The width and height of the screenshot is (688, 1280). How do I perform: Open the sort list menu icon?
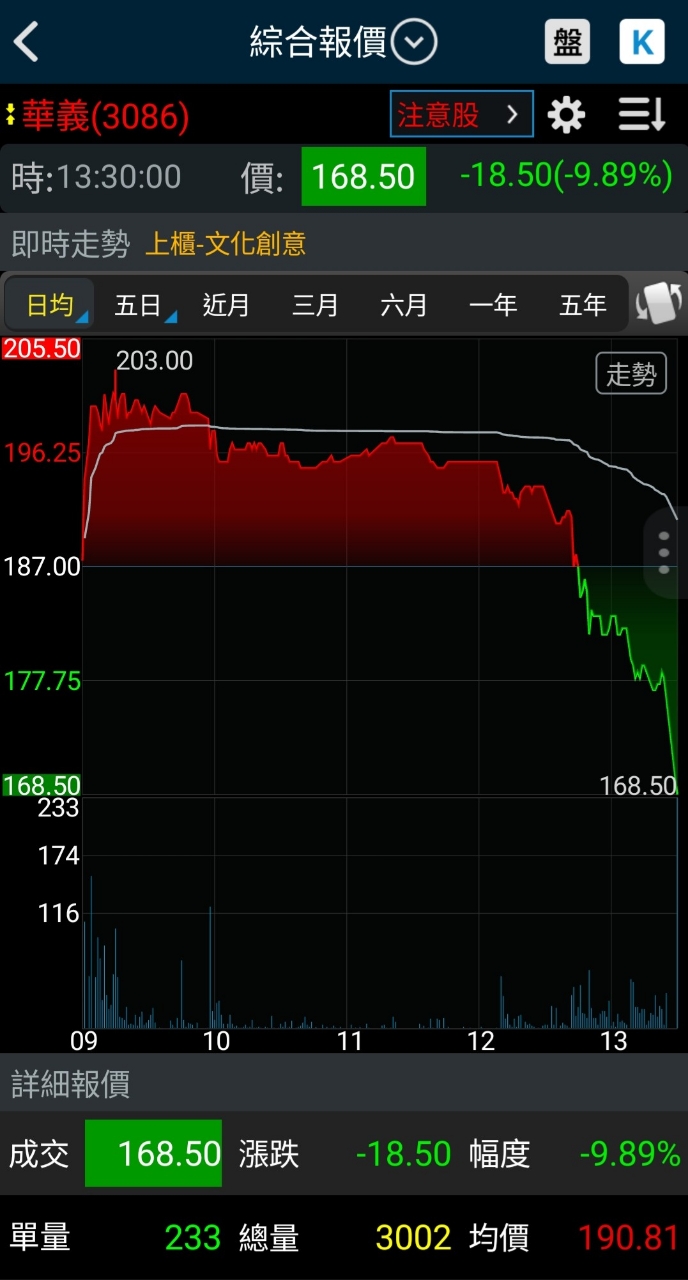[642, 116]
